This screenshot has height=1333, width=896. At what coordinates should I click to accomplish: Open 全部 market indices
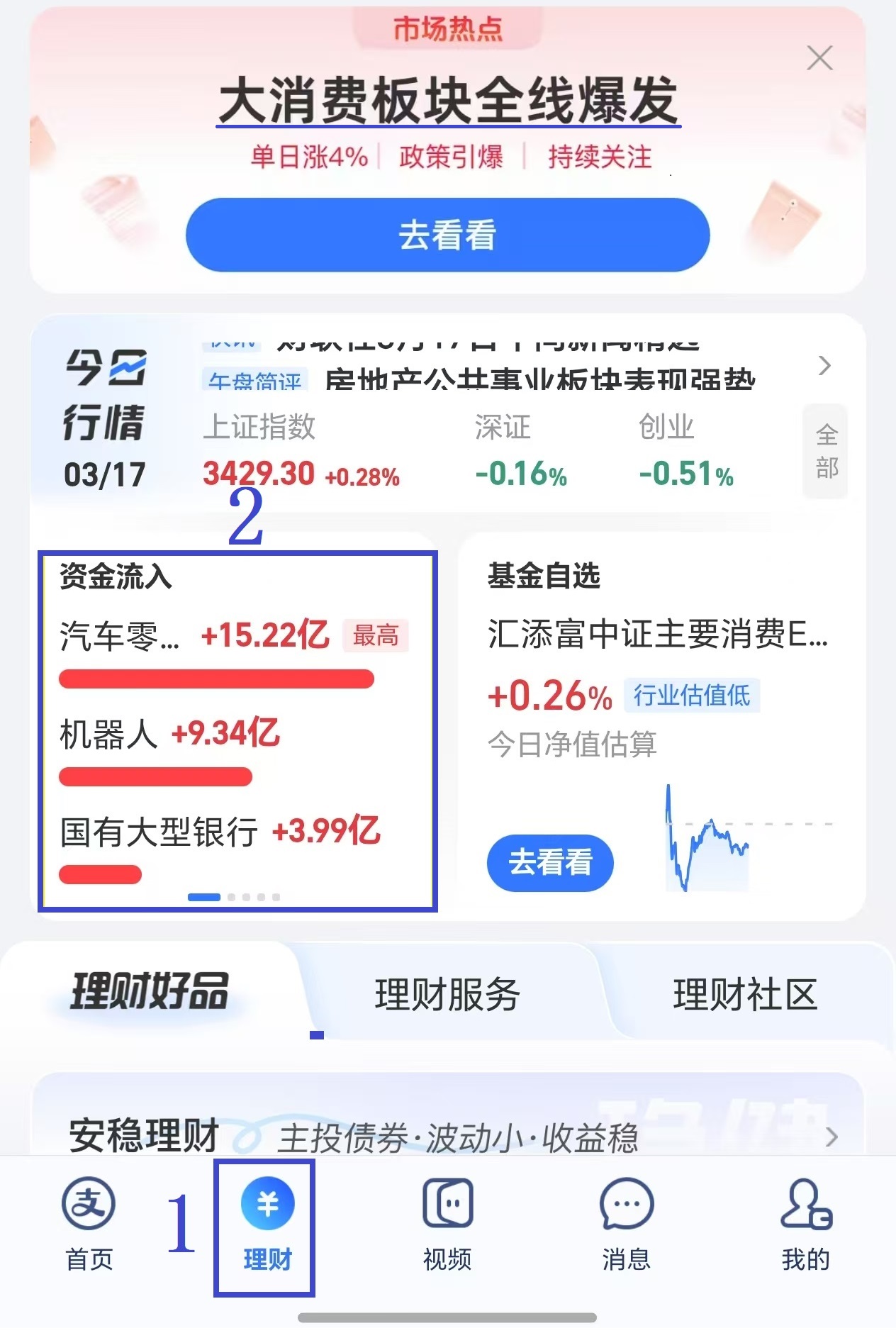[x=826, y=451]
